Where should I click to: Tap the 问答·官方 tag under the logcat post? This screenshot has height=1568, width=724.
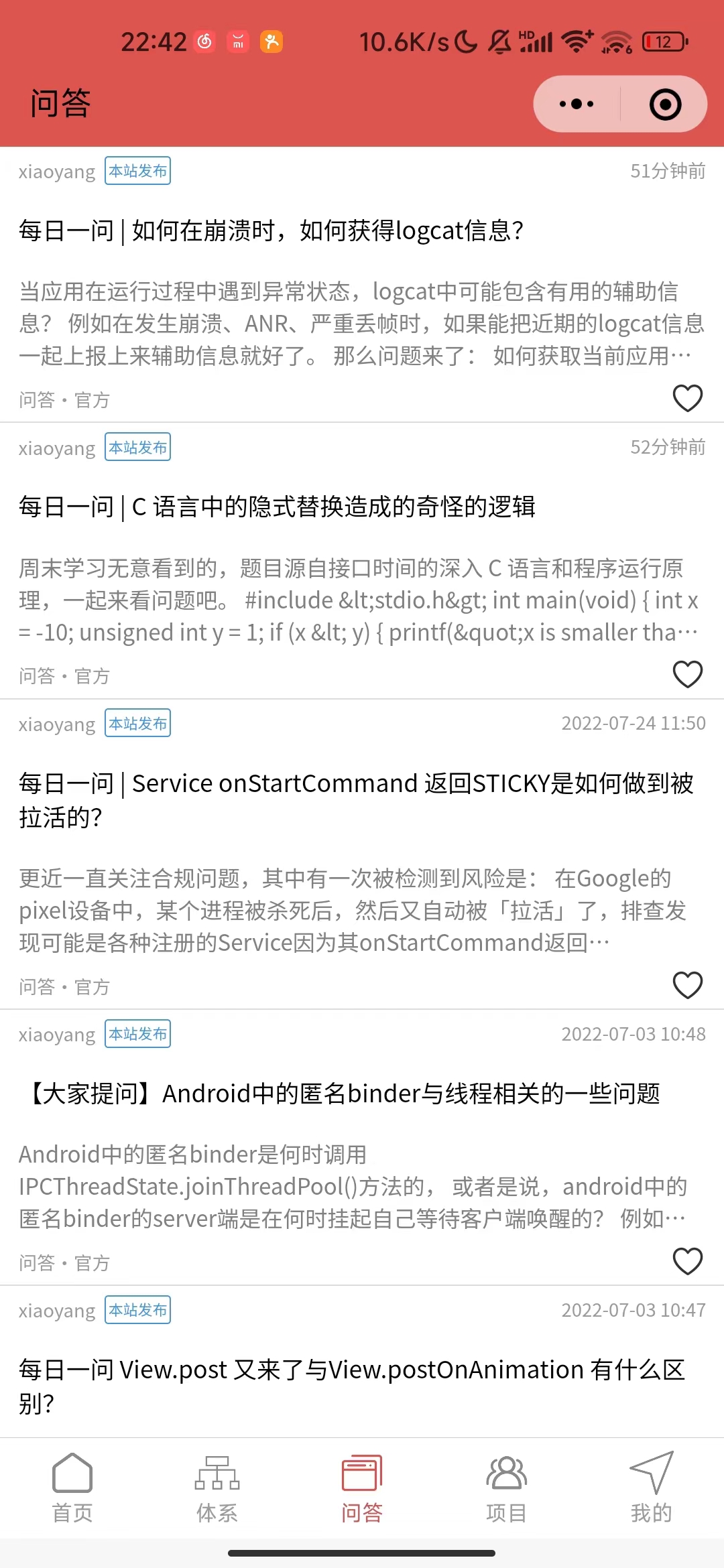click(x=64, y=399)
